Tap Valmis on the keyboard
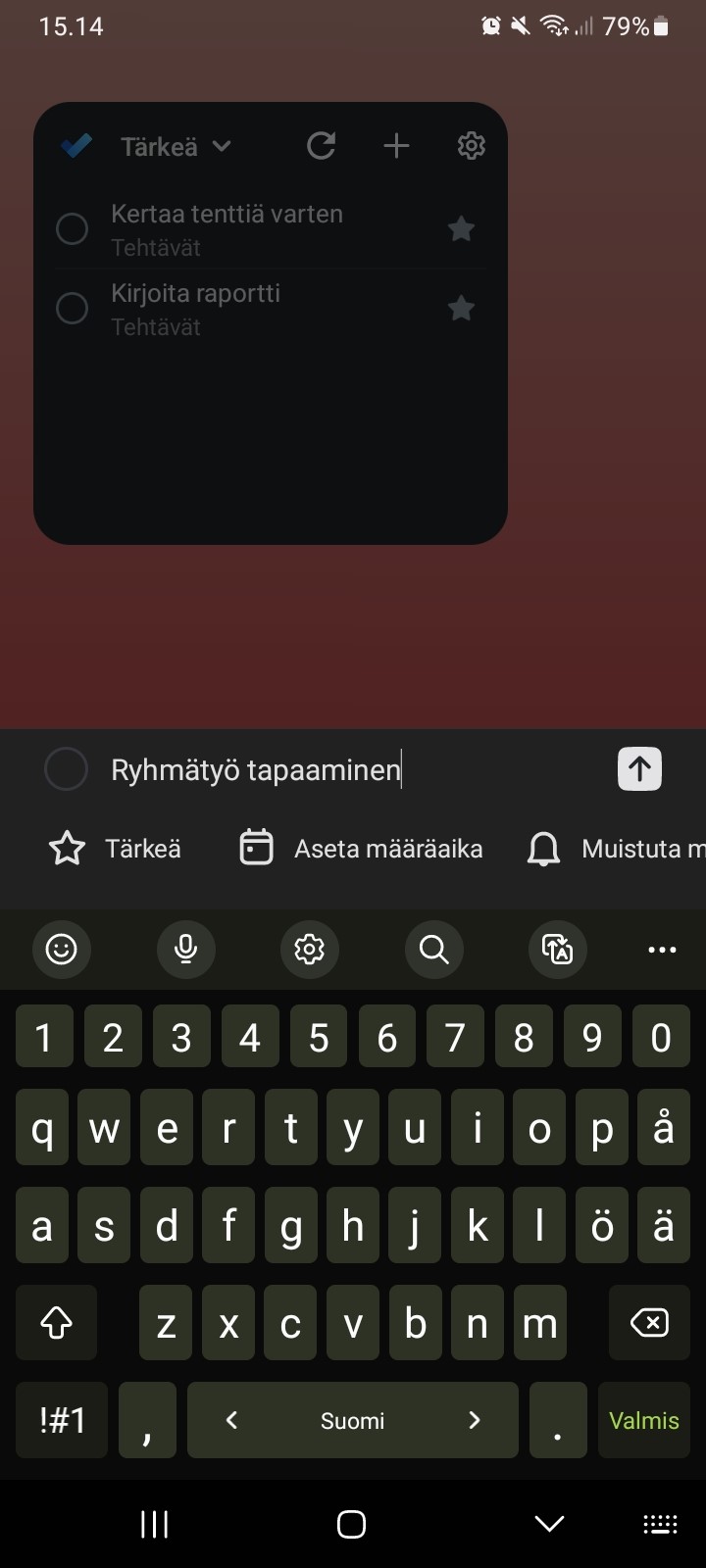Image resolution: width=706 pixels, height=1568 pixels. [x=643, y=1420]
